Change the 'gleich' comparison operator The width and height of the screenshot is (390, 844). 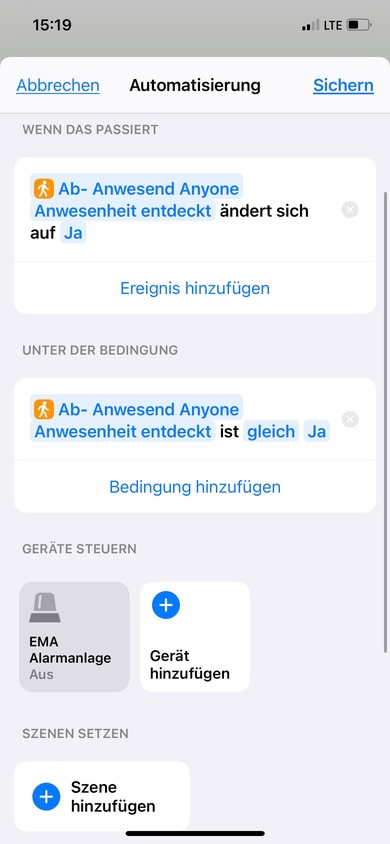pos(271,432)
